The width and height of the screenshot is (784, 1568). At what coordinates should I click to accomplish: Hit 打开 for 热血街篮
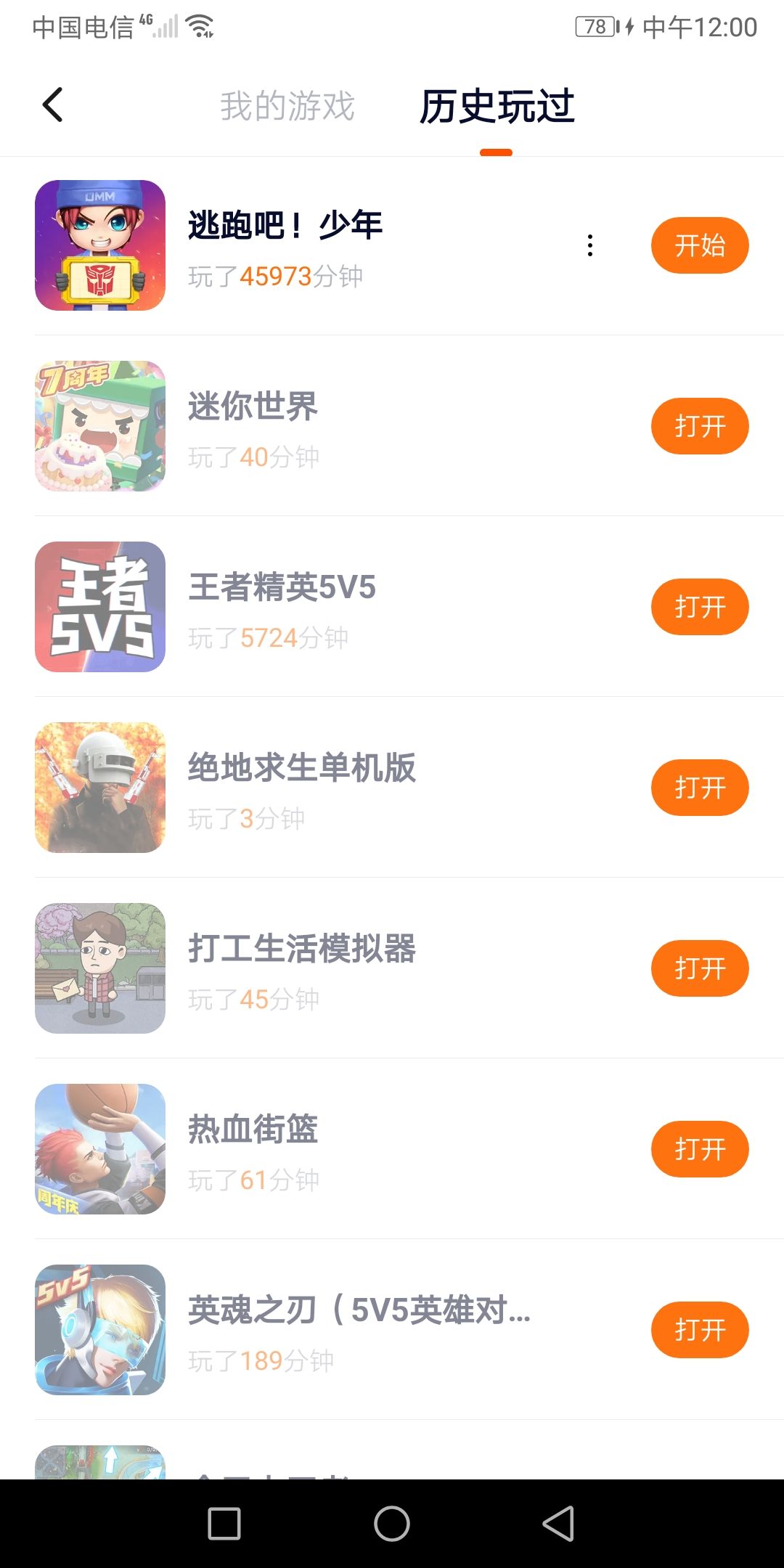(x=699, y=1149)
